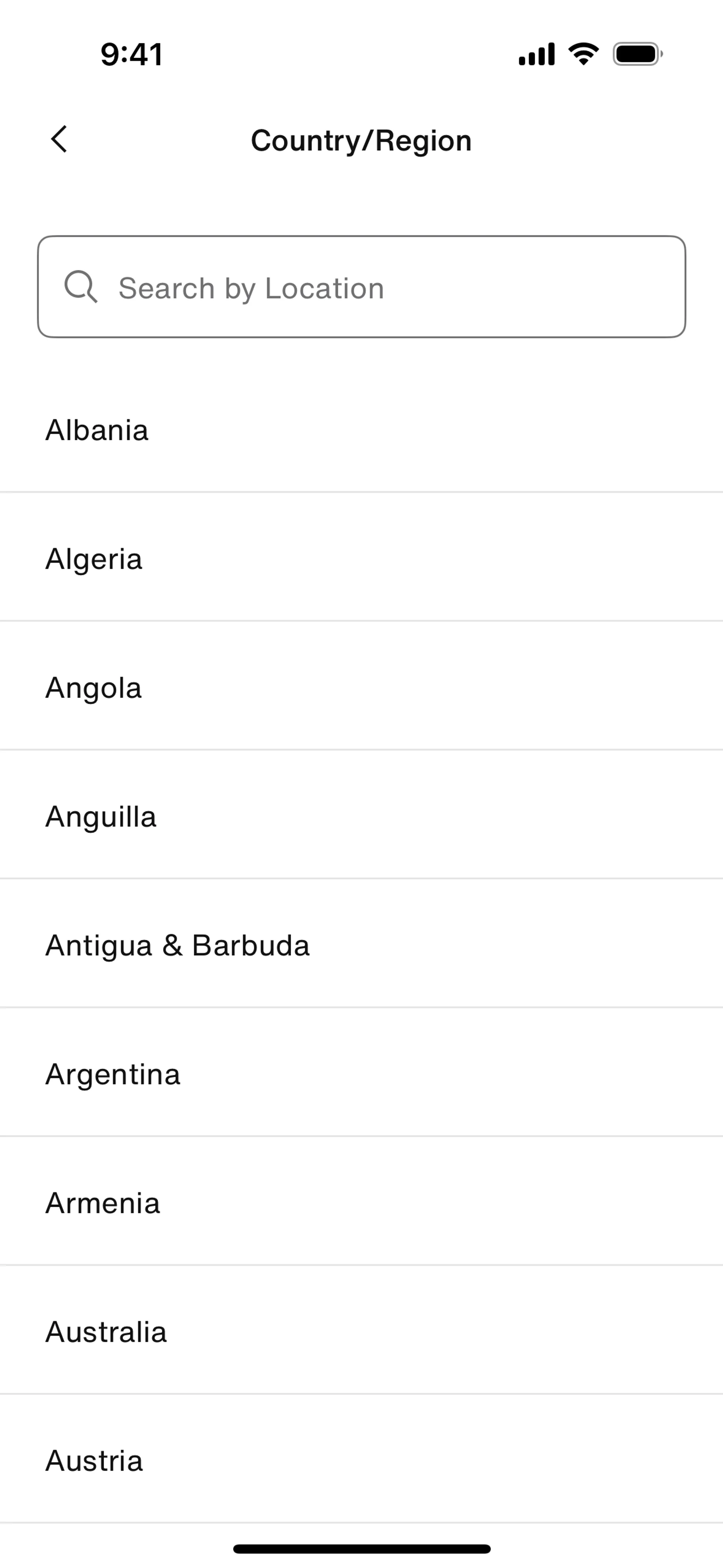Tap the Search by Location field
Viewport: 723px width, 1568px height.
[x=361, y=287]
